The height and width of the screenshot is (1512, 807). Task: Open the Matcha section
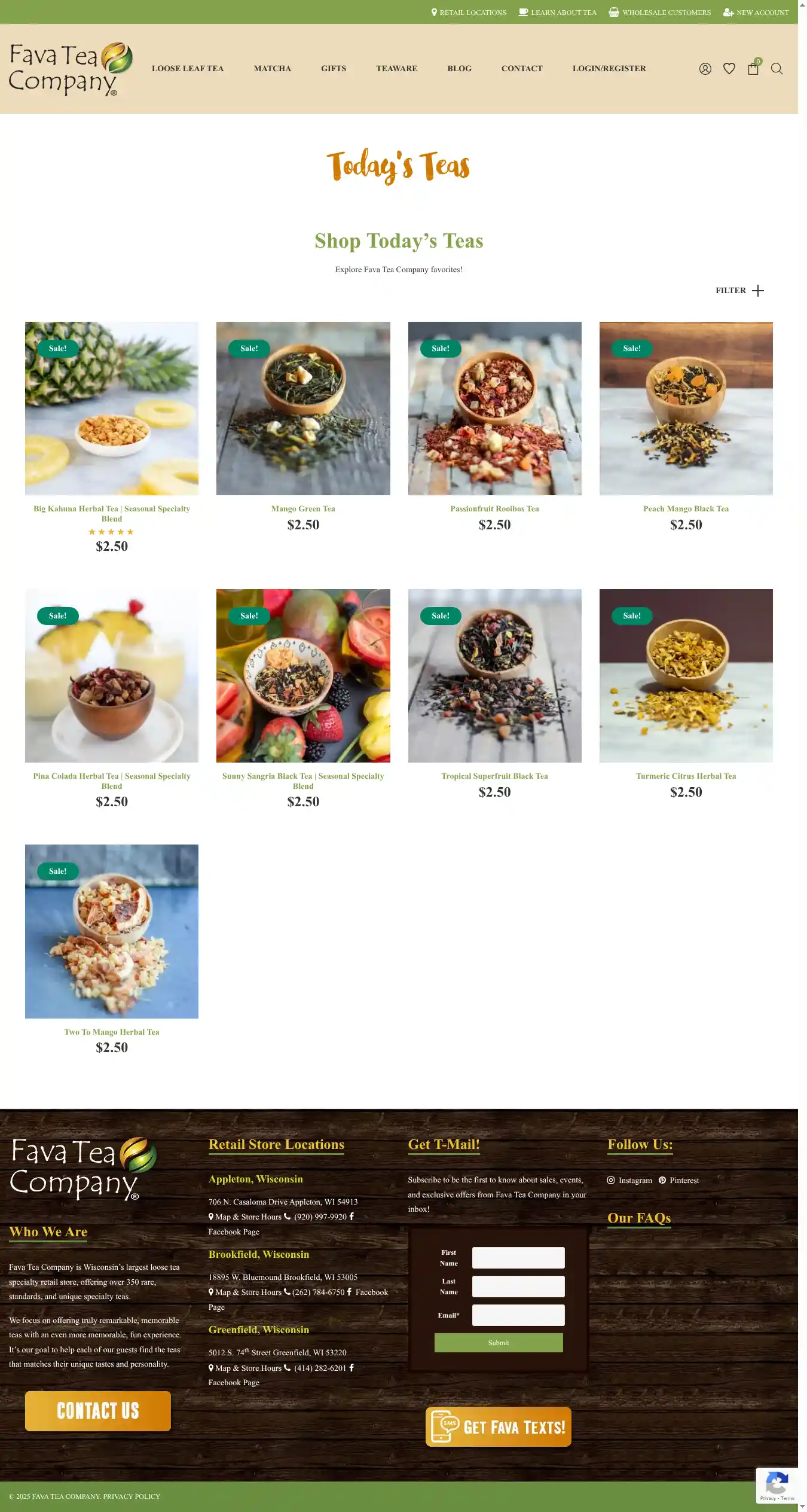pos(272,69)
